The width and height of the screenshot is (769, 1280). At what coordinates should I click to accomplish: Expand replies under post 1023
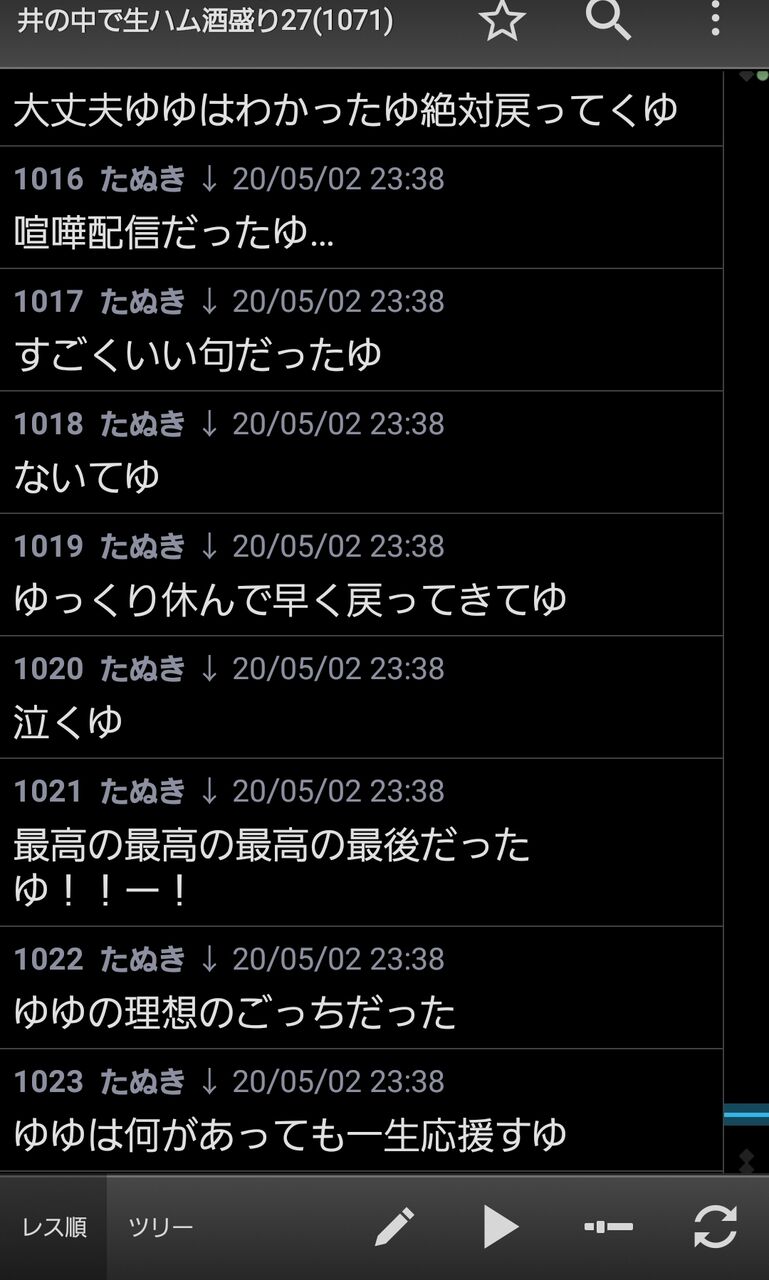point(209,1081)
